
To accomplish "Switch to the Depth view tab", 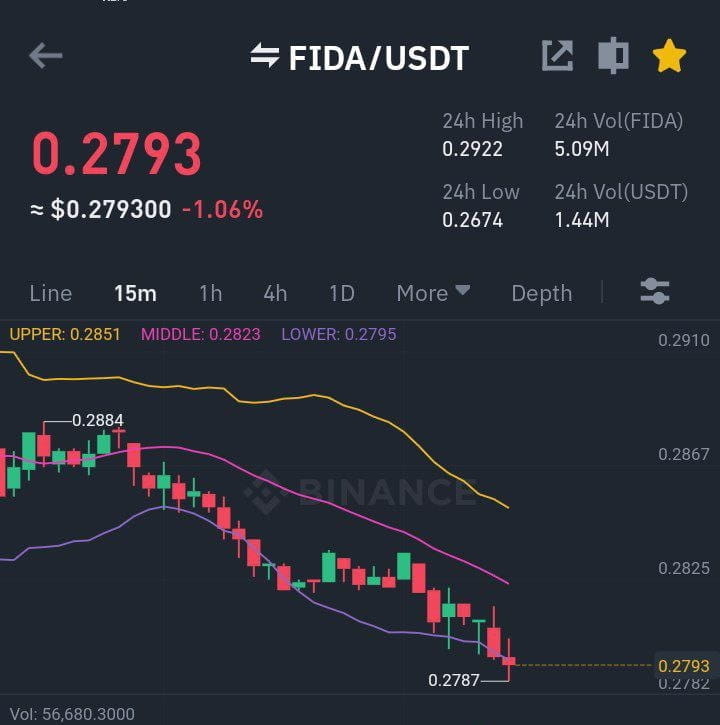I will pyautogui.click(x=541, y=293).
